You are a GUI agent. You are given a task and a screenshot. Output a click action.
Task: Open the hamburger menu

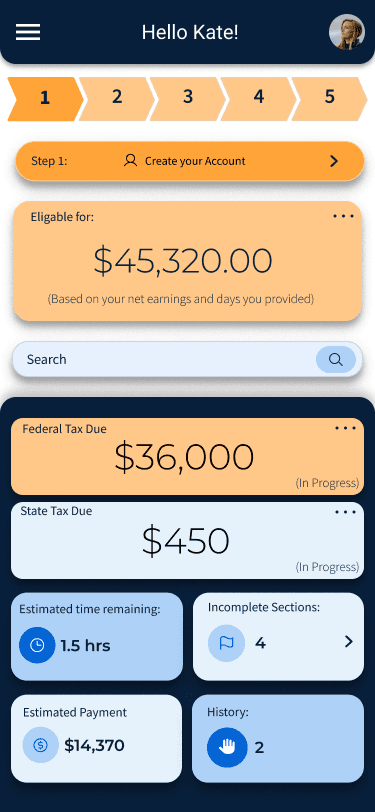point(28,32)
